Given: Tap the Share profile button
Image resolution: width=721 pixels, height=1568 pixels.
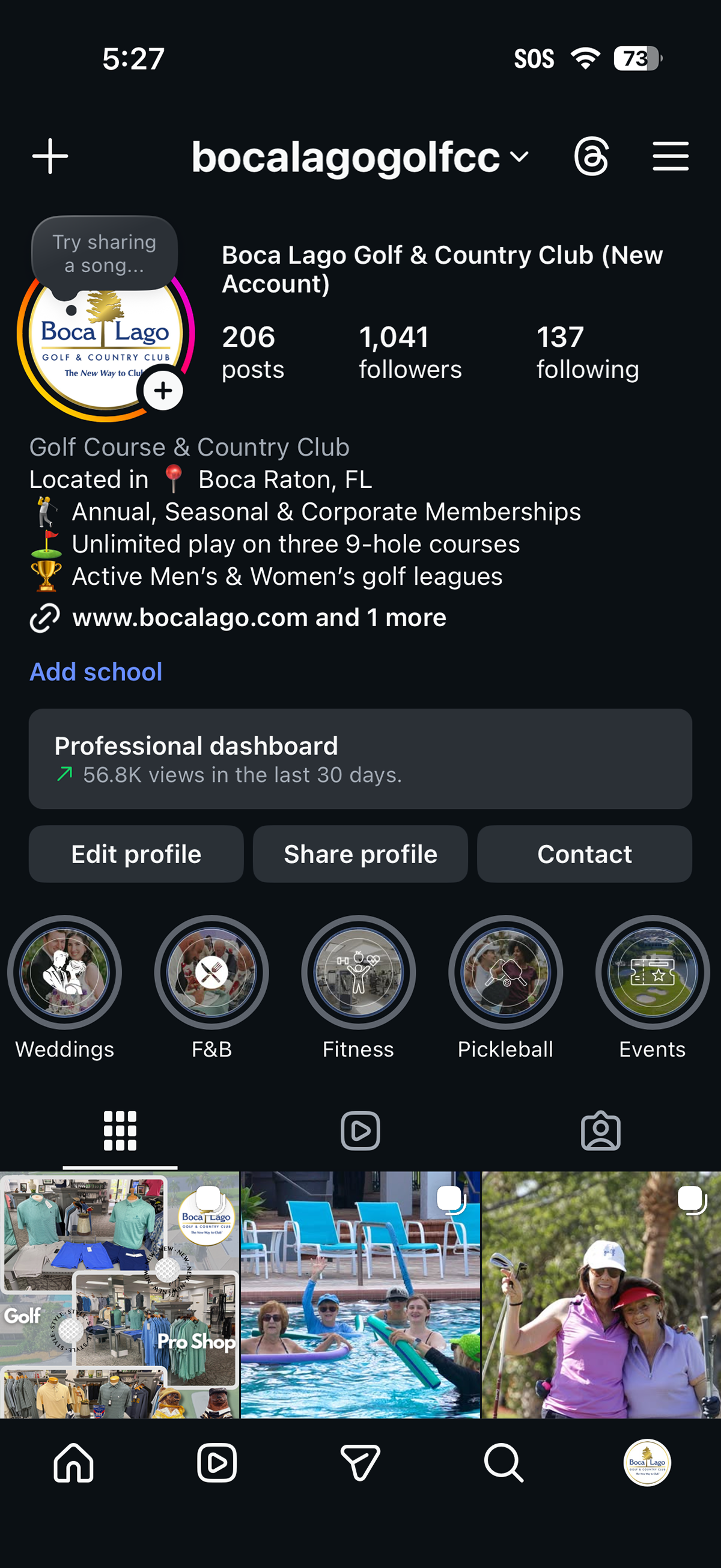Looking at the screenshot, I should 360,854.
